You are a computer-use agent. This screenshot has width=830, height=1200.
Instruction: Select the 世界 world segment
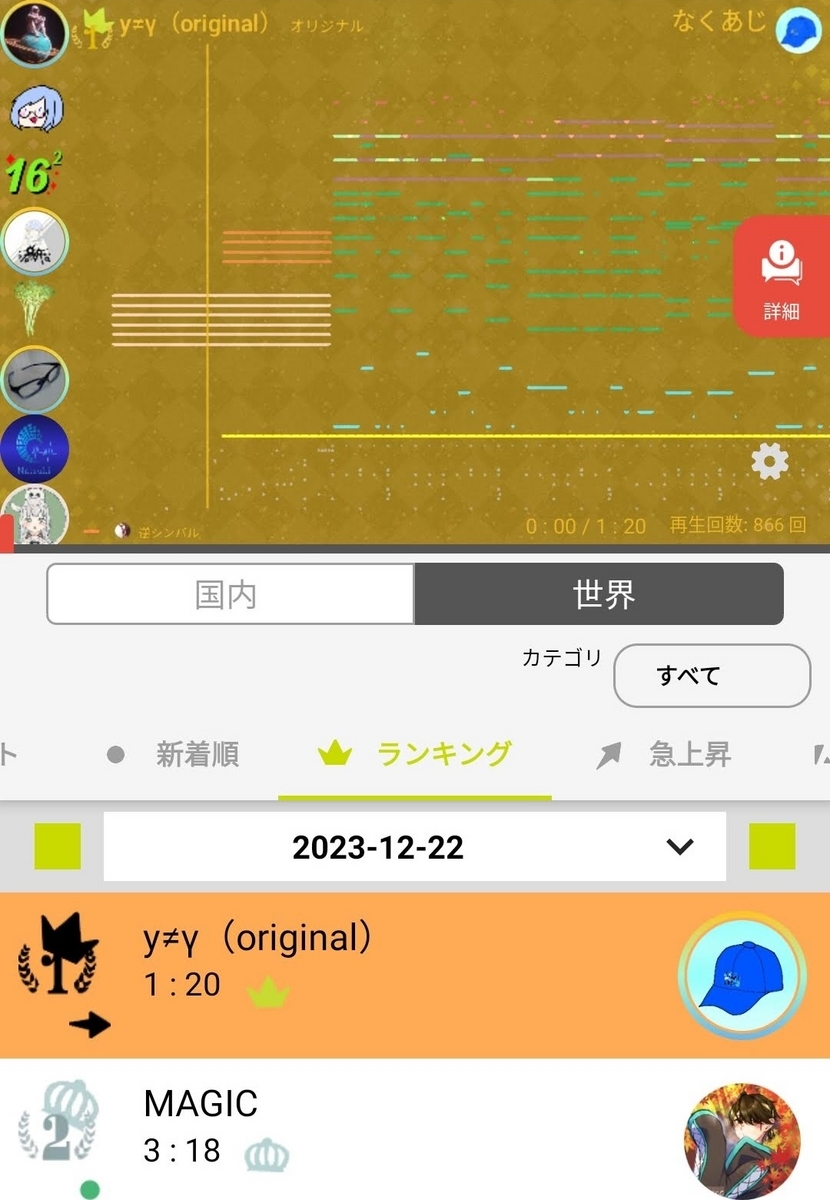[599, 594]
